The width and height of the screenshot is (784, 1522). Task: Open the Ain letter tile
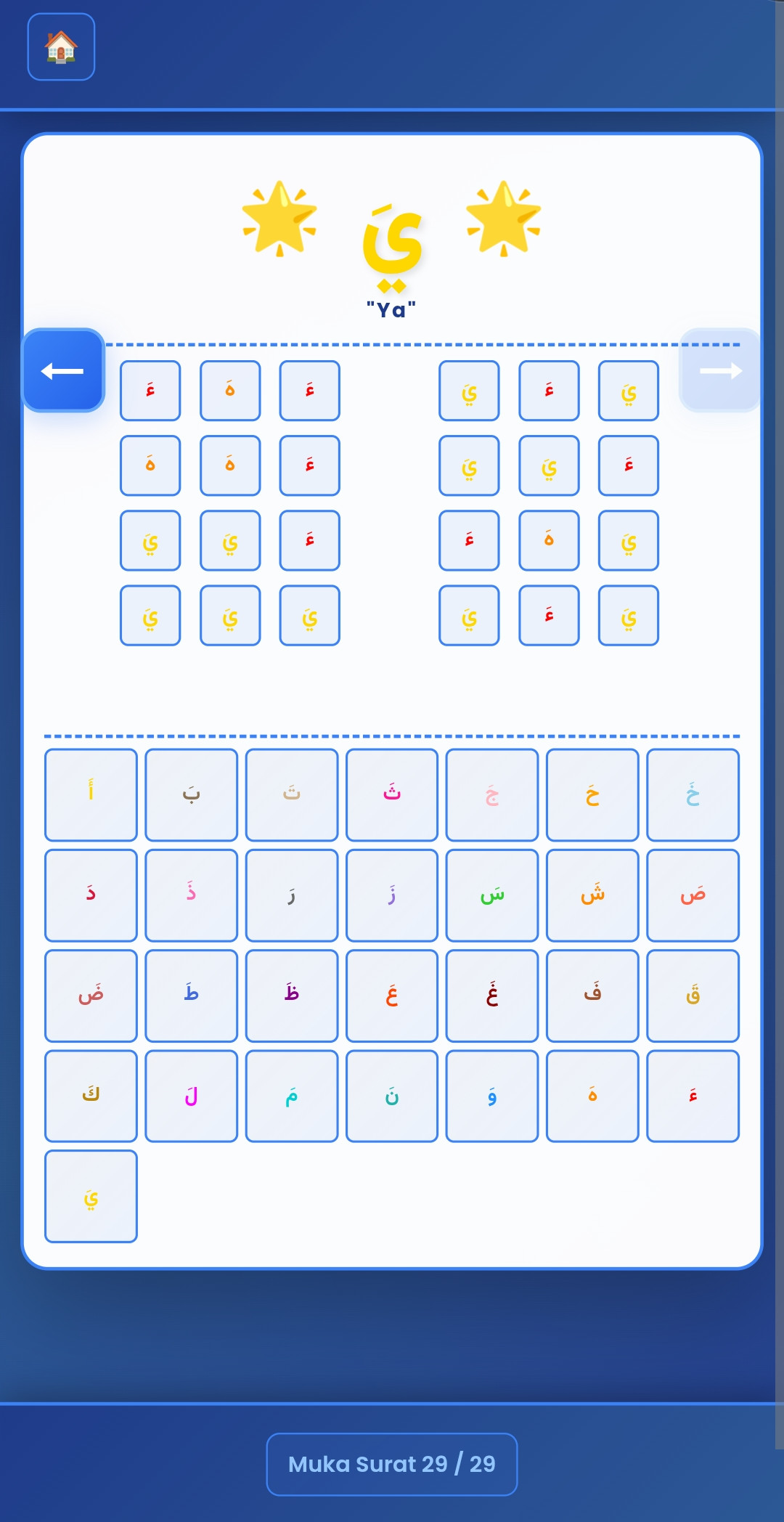click(x=392, y=996)
